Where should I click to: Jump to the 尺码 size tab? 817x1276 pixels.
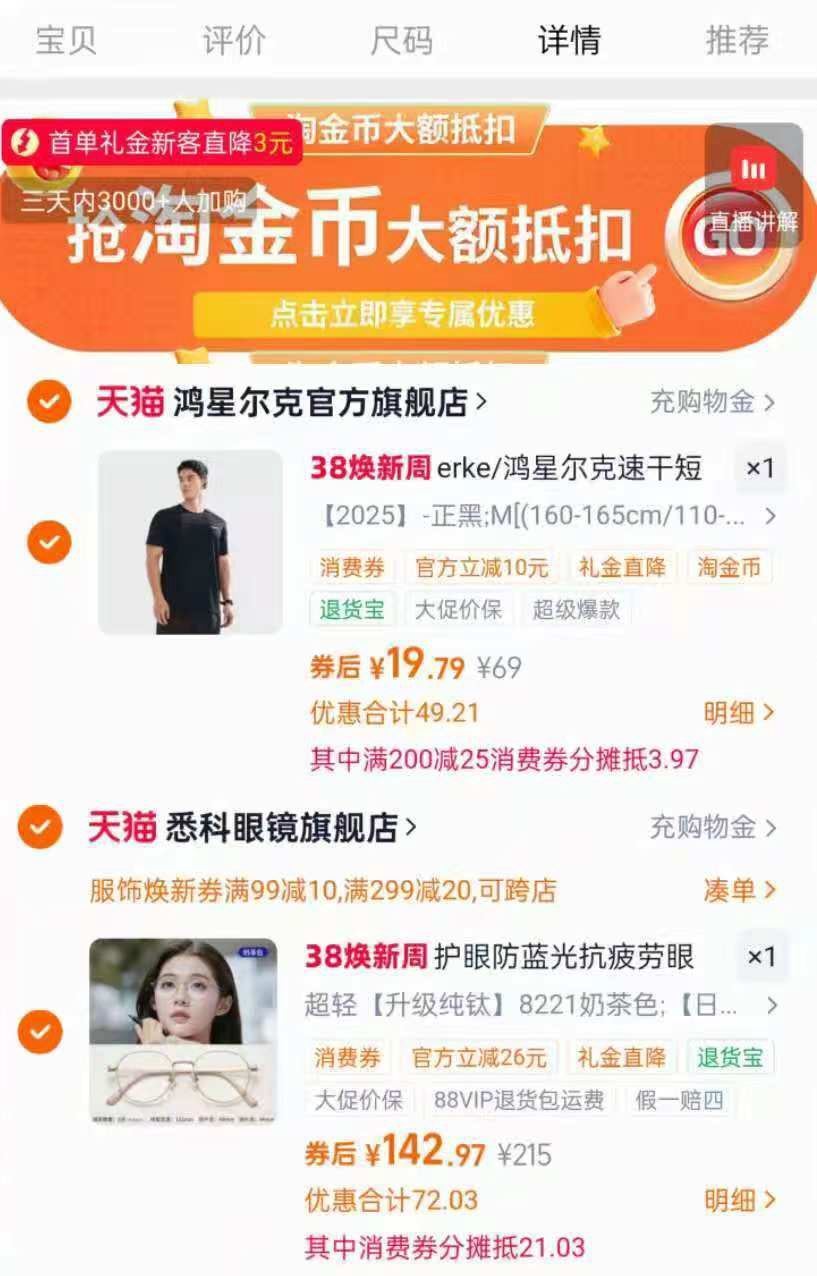(x=401, y=40)
